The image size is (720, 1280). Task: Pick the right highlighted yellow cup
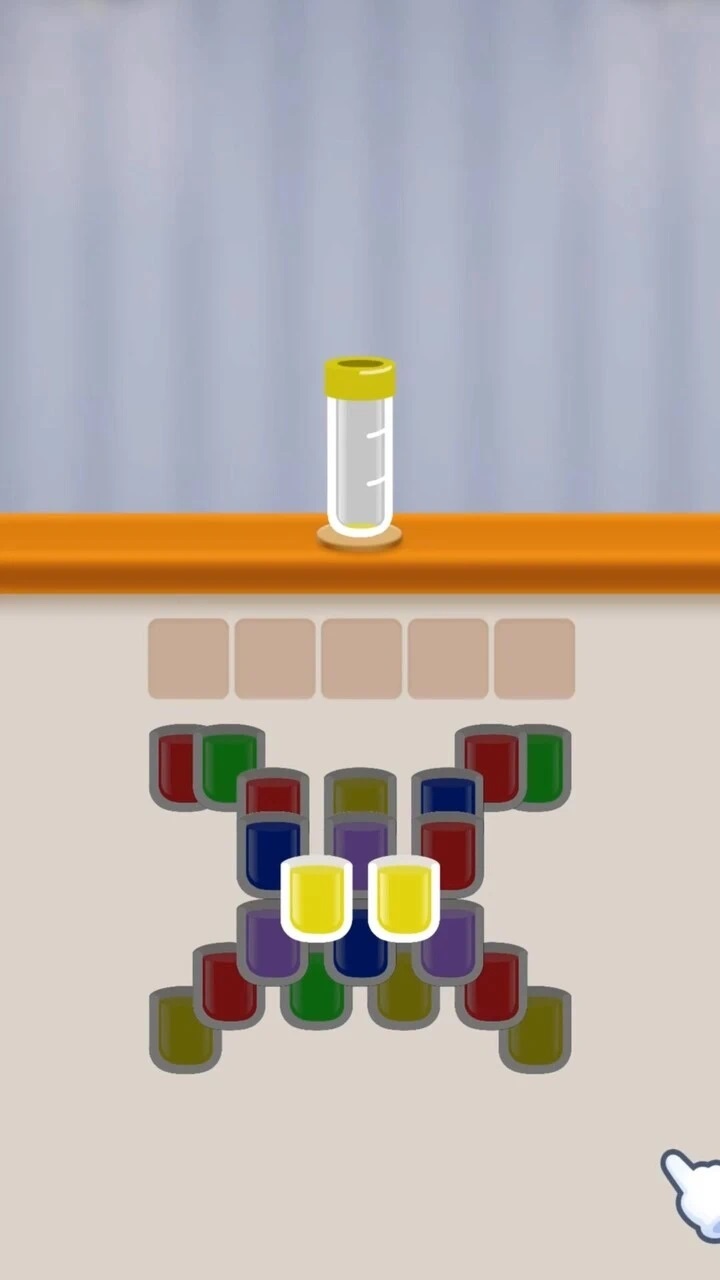click(x=404, y=898)
